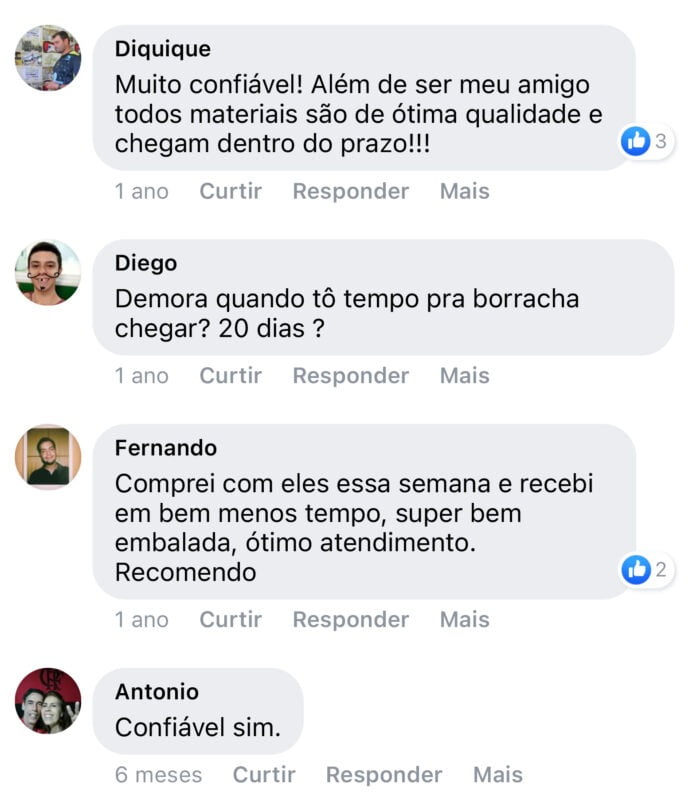The image size is (693, 800).
Task: View reactions on Diquique's comment
Action: [x=647, y=142]
